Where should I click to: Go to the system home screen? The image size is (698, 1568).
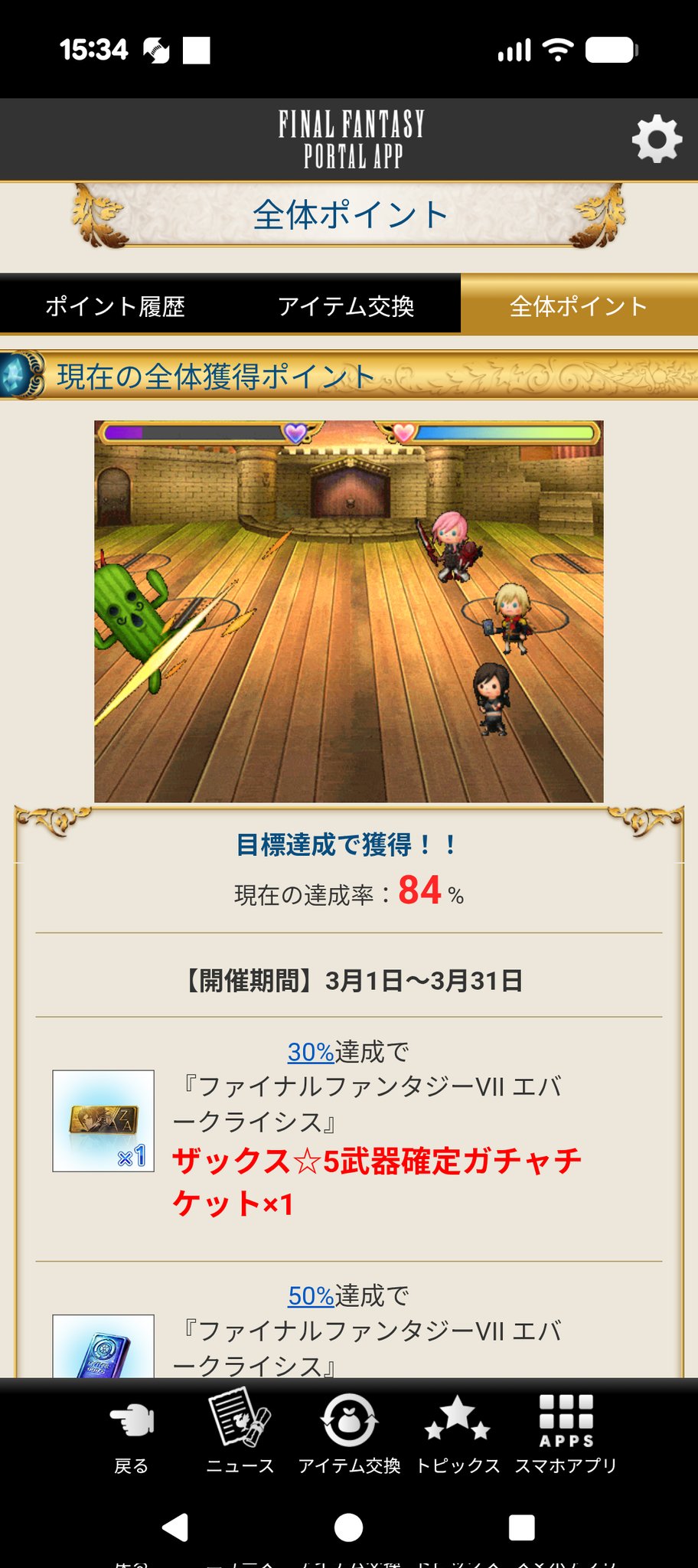coord(349,1527)
